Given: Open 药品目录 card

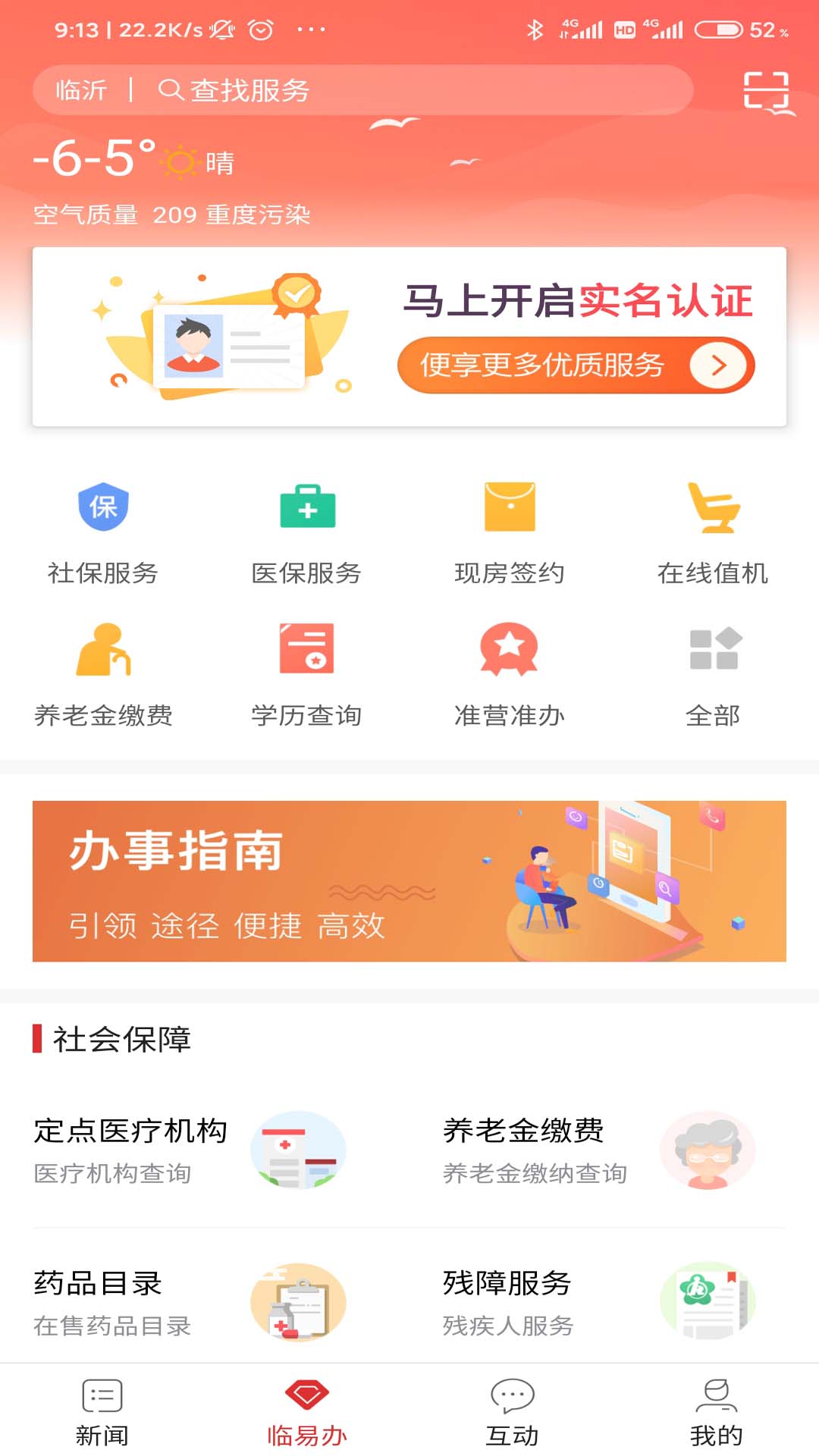Looking at the screenshot, I should pyautogui.click(x=190, y=1302).
